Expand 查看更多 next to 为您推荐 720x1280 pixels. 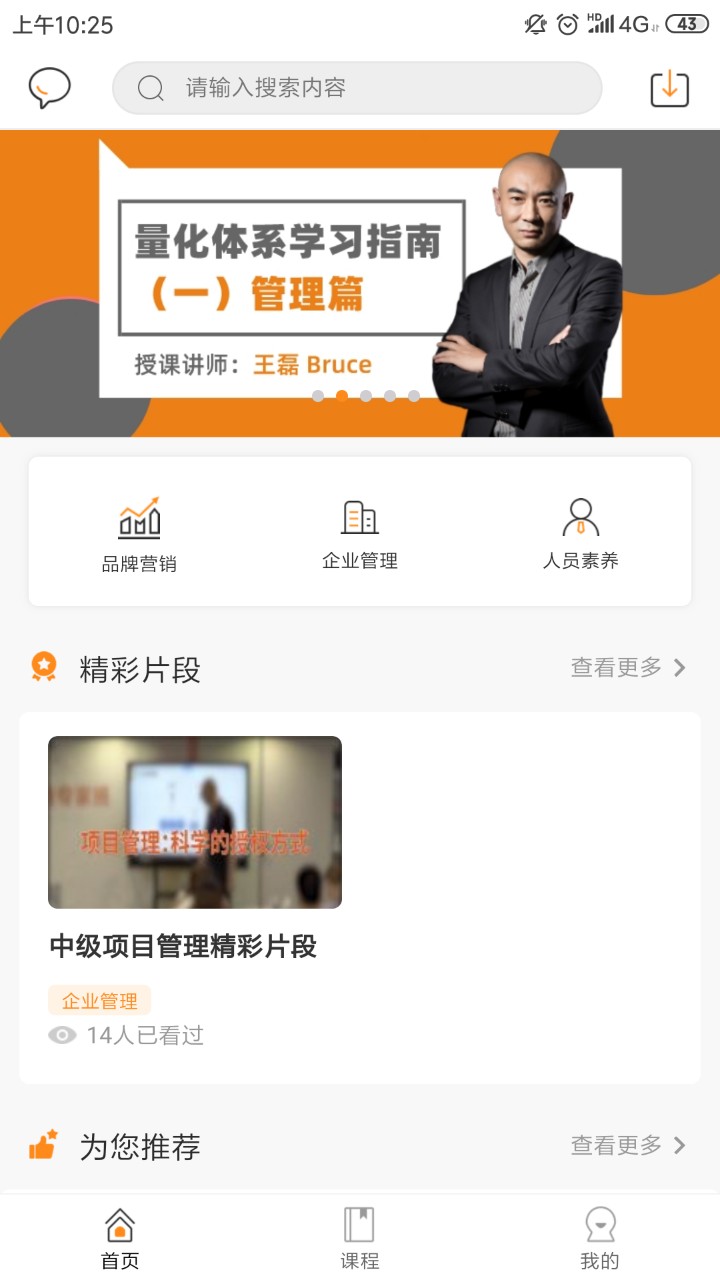[x=614, y=1147]
